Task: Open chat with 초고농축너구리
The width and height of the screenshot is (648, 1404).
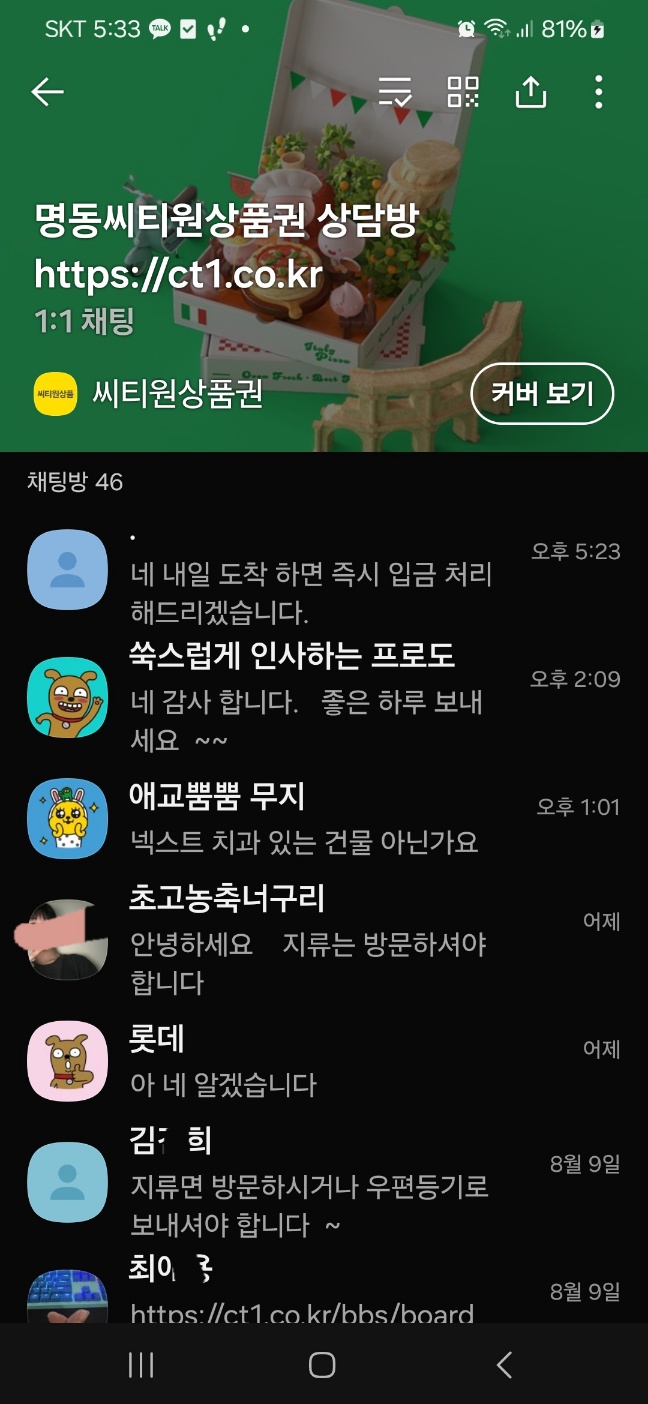Action: (x=320, y=938)
